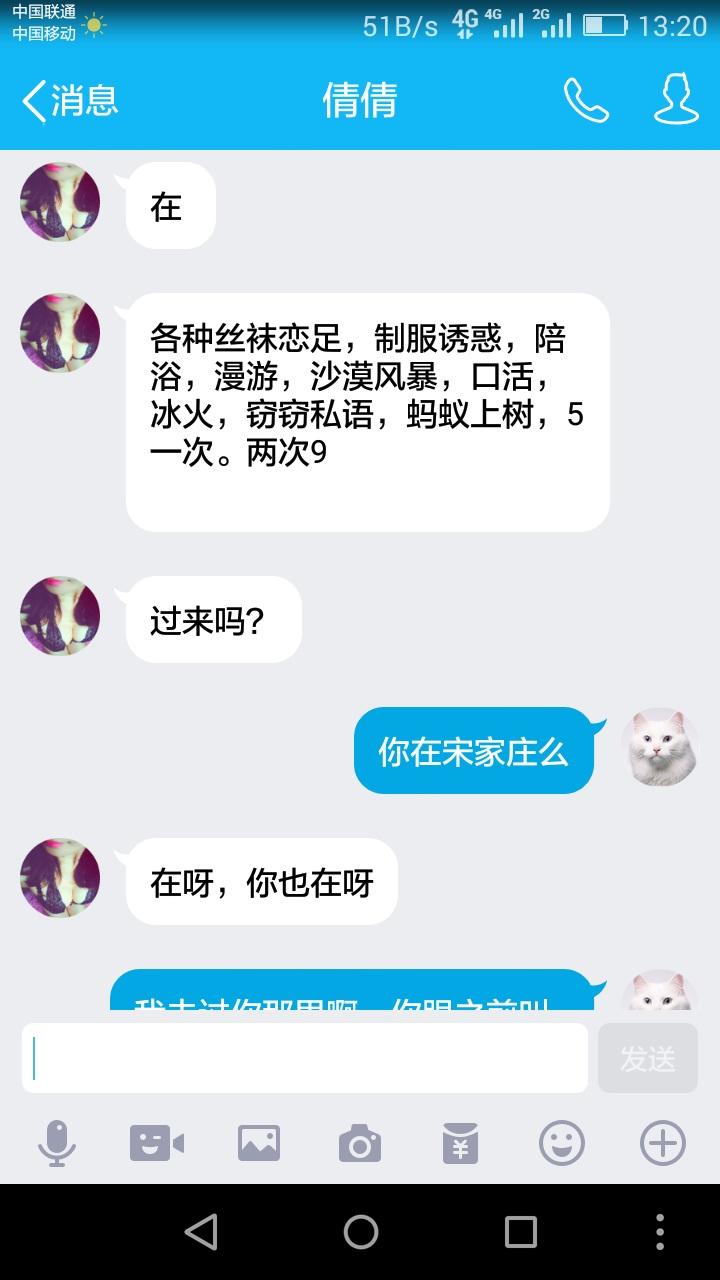This screenshot has height=1280, width=720.
Task: Select the message bubble saying 过来吗?
Action: (x=211, y=619)
